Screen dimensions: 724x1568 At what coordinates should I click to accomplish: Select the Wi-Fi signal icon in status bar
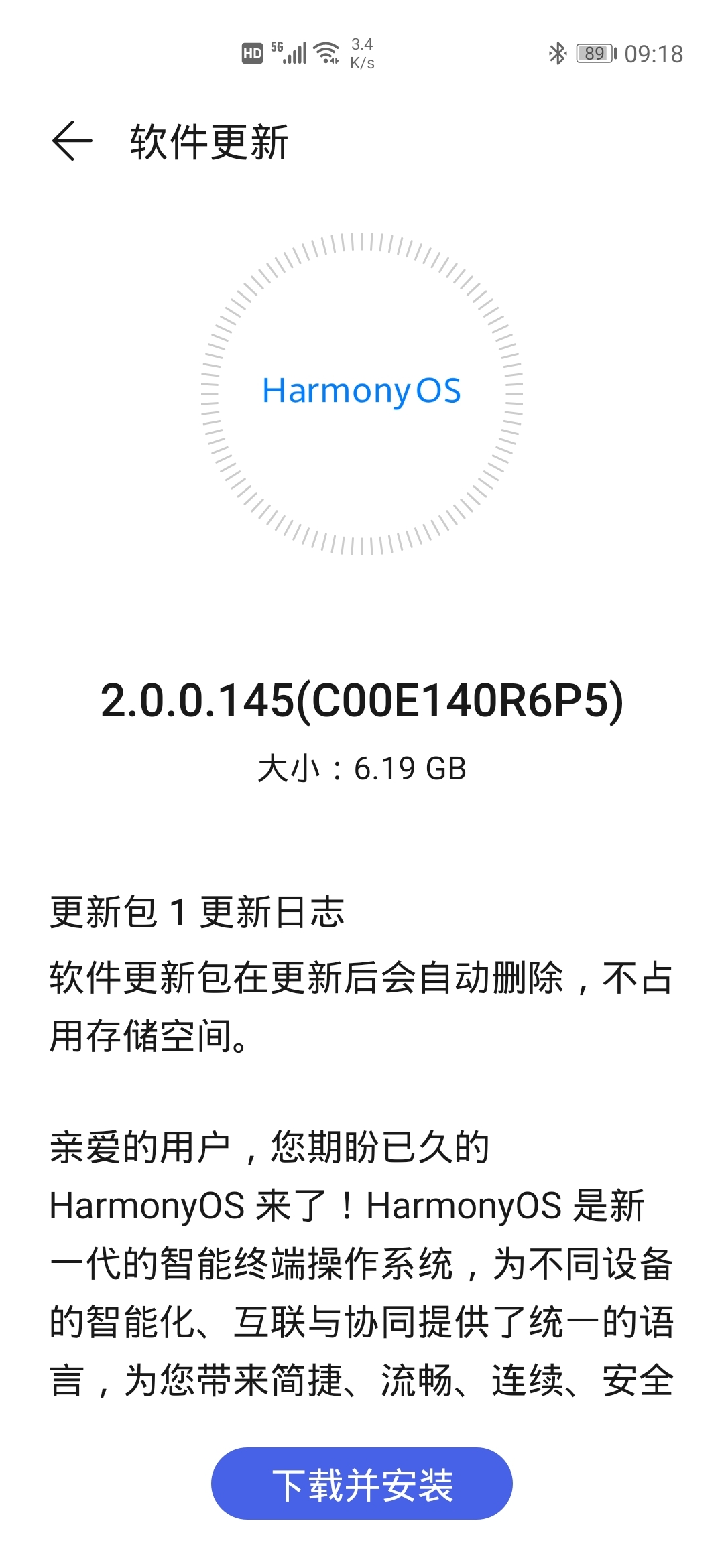(326, 52)
